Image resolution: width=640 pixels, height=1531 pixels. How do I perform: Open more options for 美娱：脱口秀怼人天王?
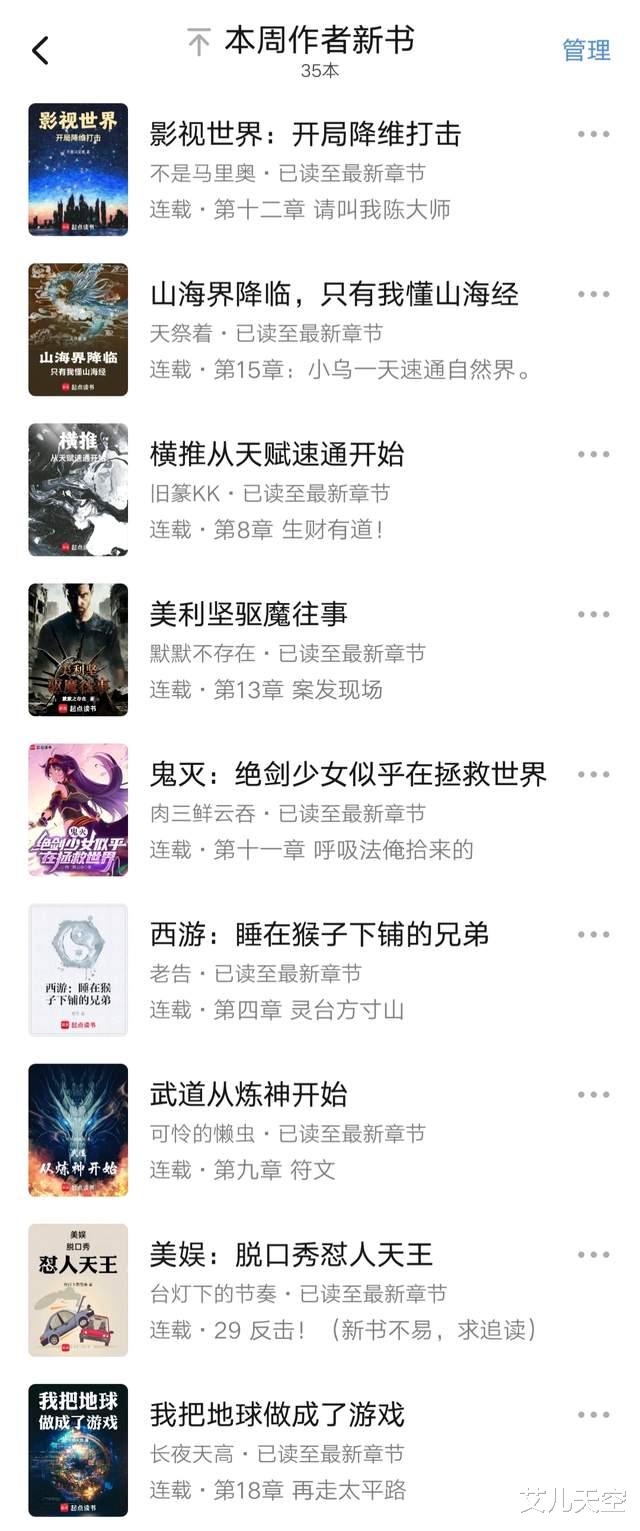[x=593, y=1254]
